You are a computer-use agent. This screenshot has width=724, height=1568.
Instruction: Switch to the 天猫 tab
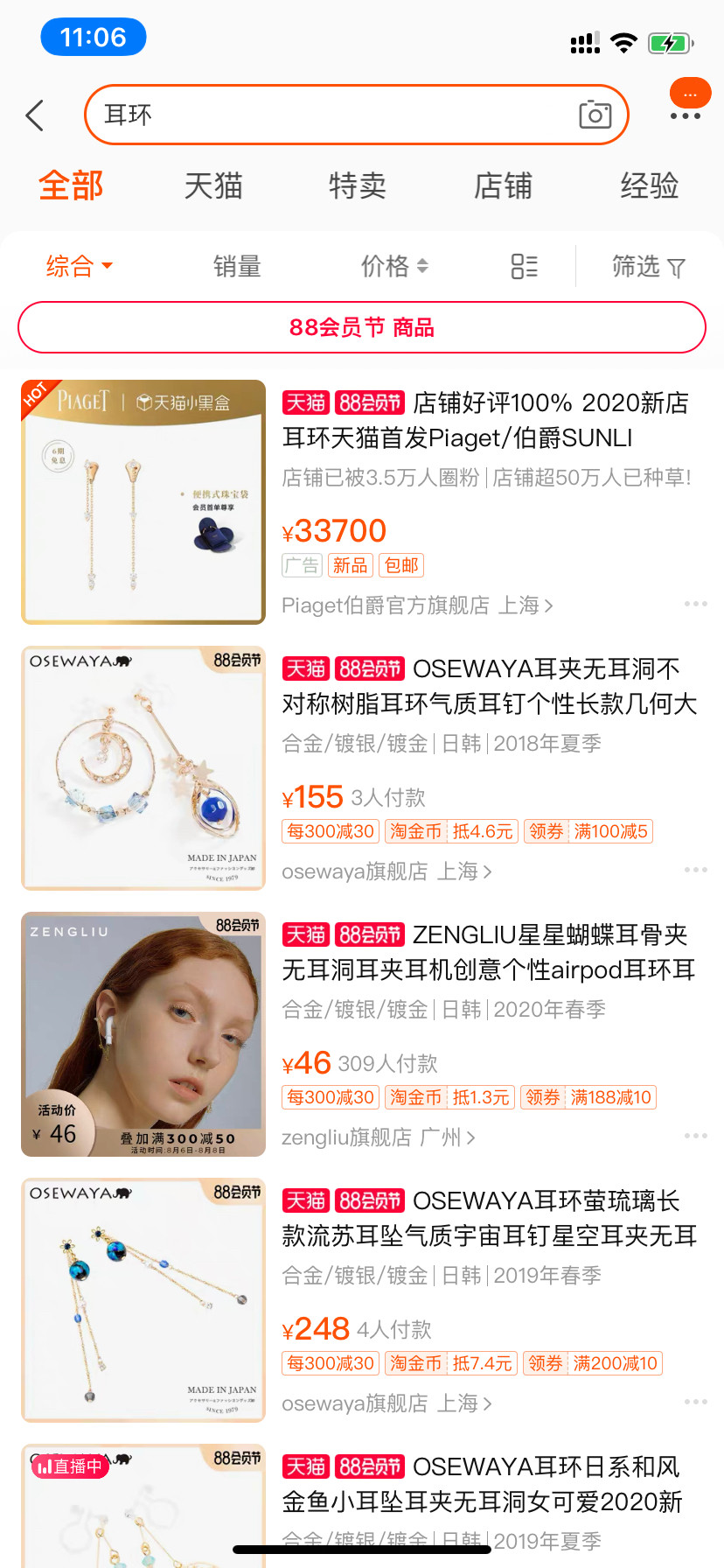click(x=213, y=185)
